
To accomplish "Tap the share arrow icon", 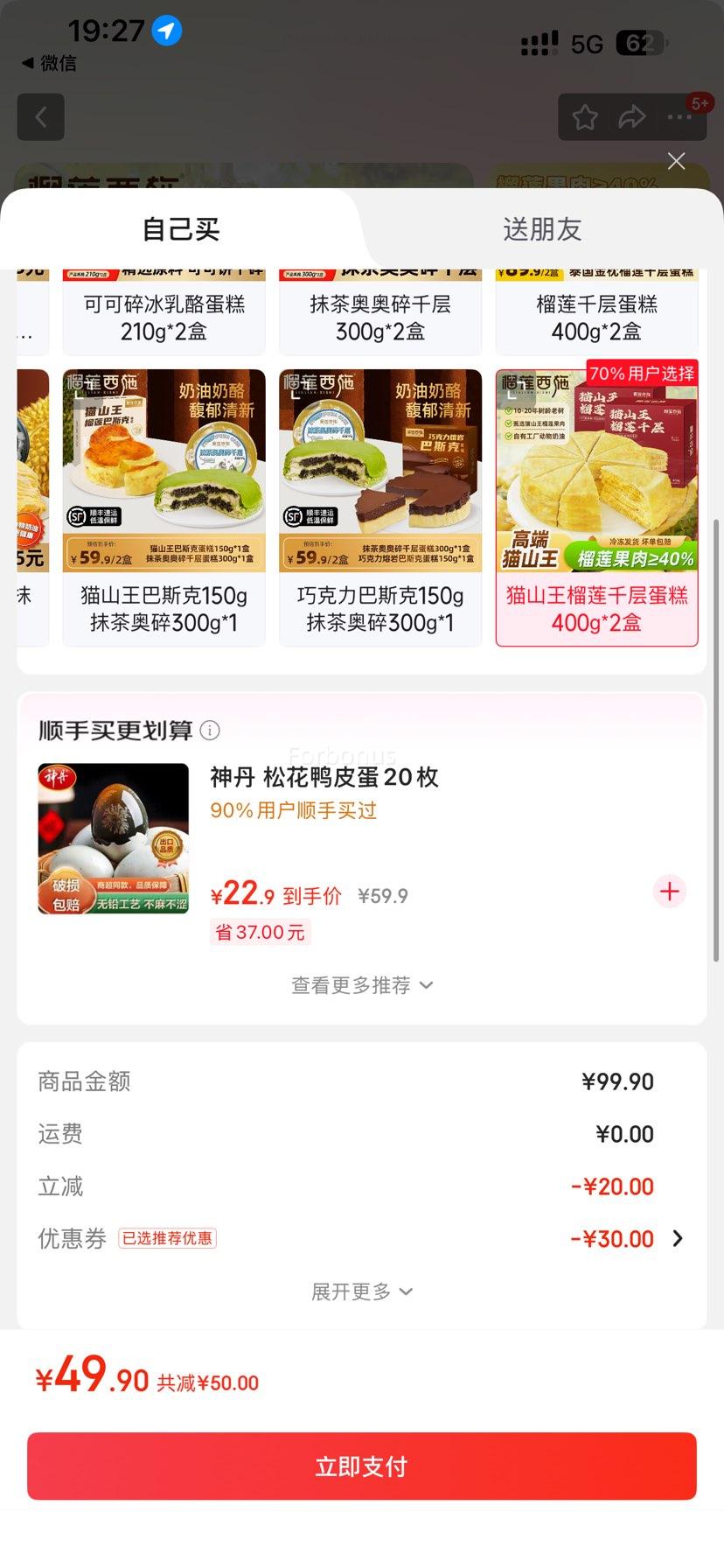I will click(x=631, y=116).
